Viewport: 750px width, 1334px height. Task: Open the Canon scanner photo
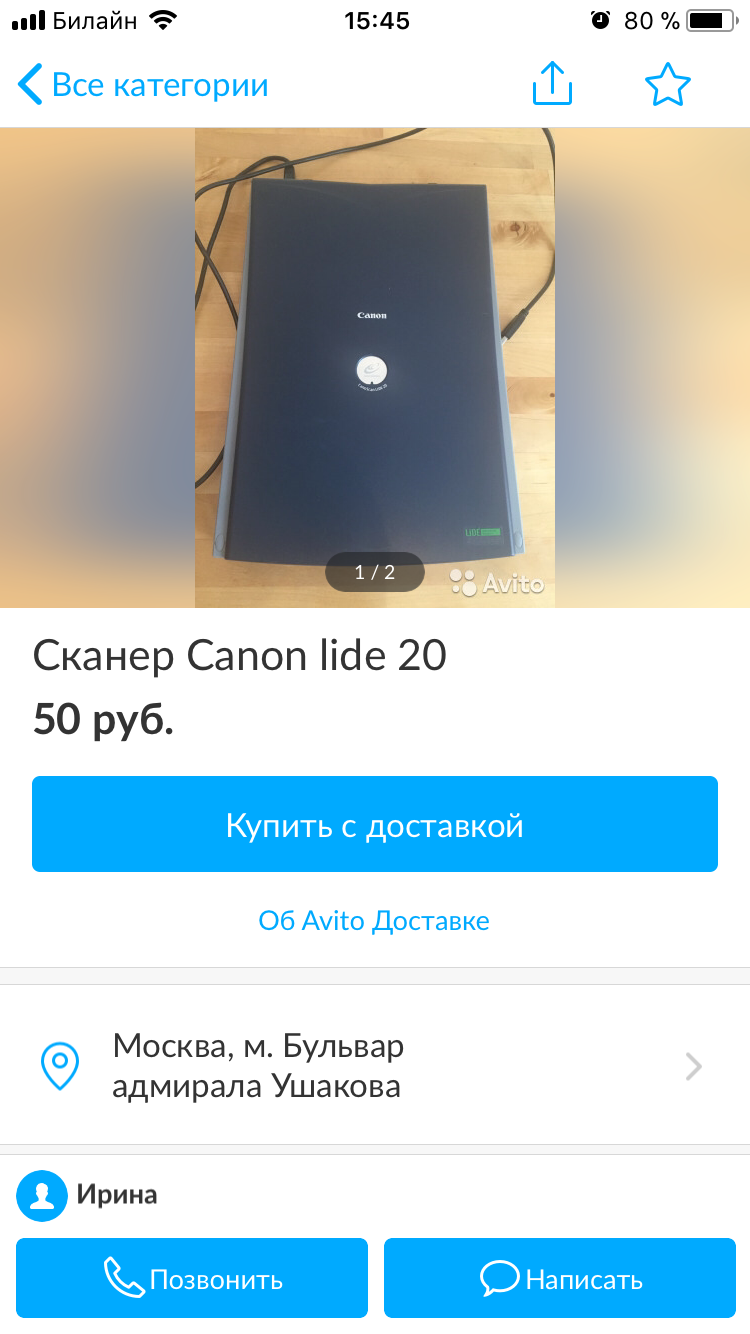[x=374, y=367]
